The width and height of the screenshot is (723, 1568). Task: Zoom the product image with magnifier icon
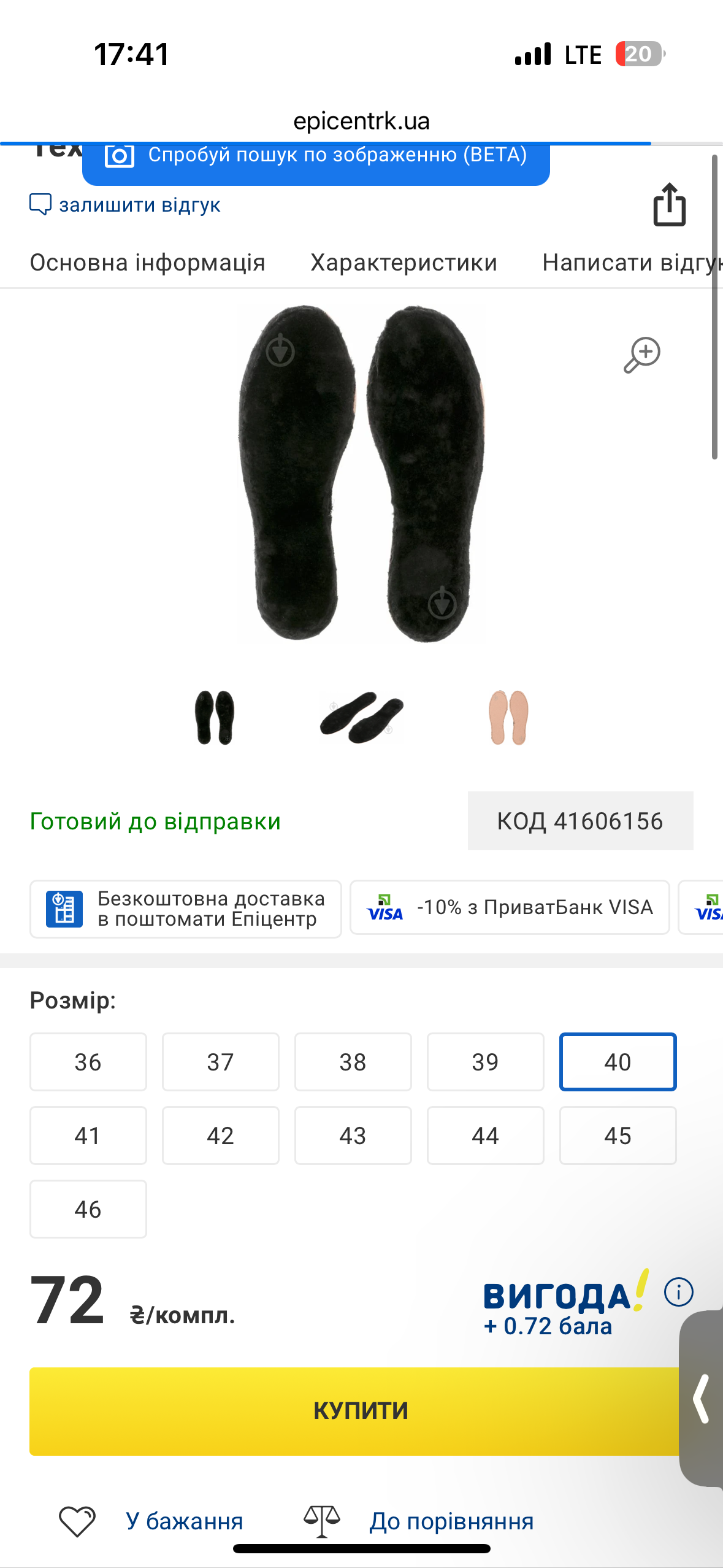(x=641, y=355)
